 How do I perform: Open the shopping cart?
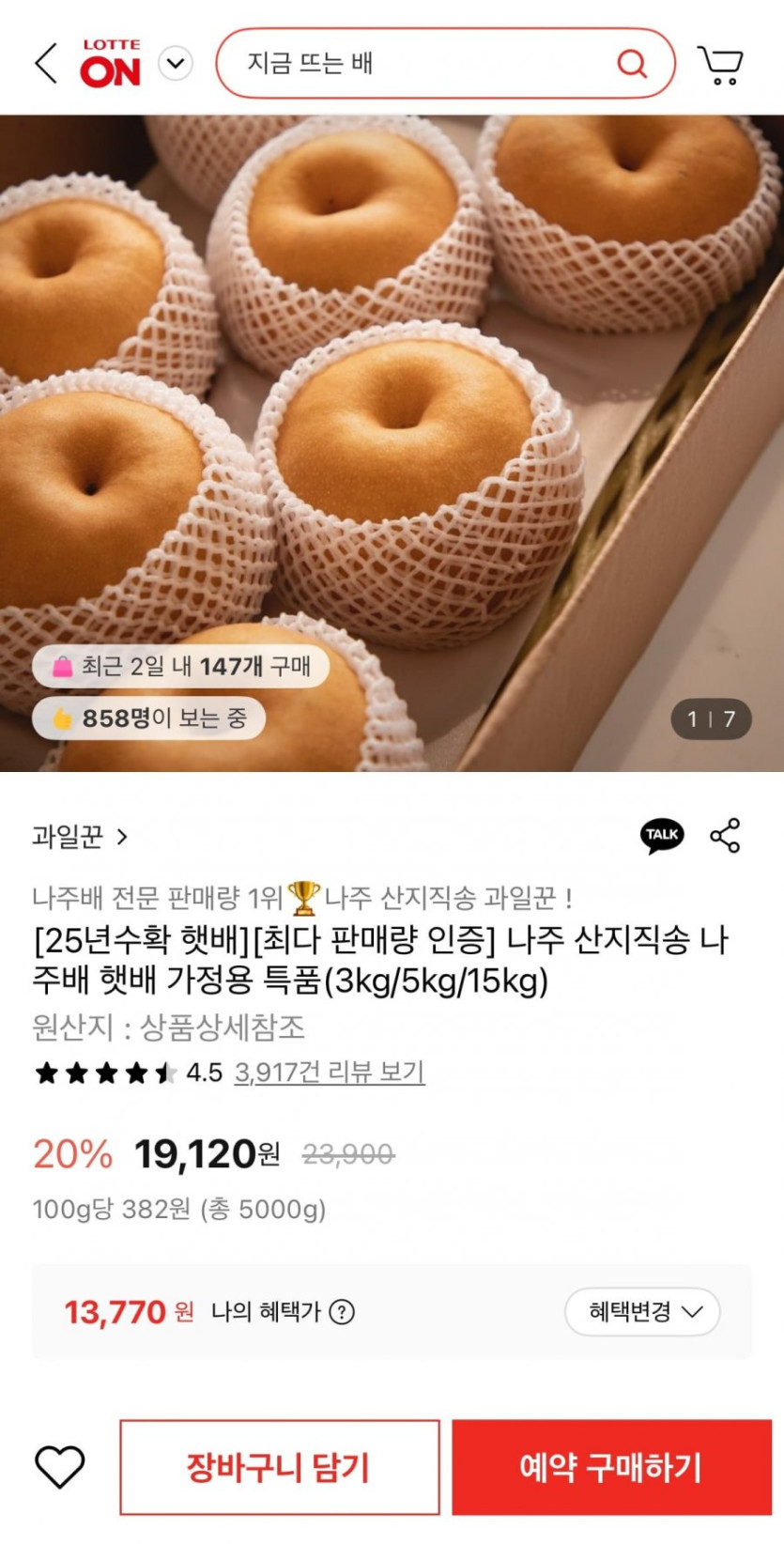[720, 64]
